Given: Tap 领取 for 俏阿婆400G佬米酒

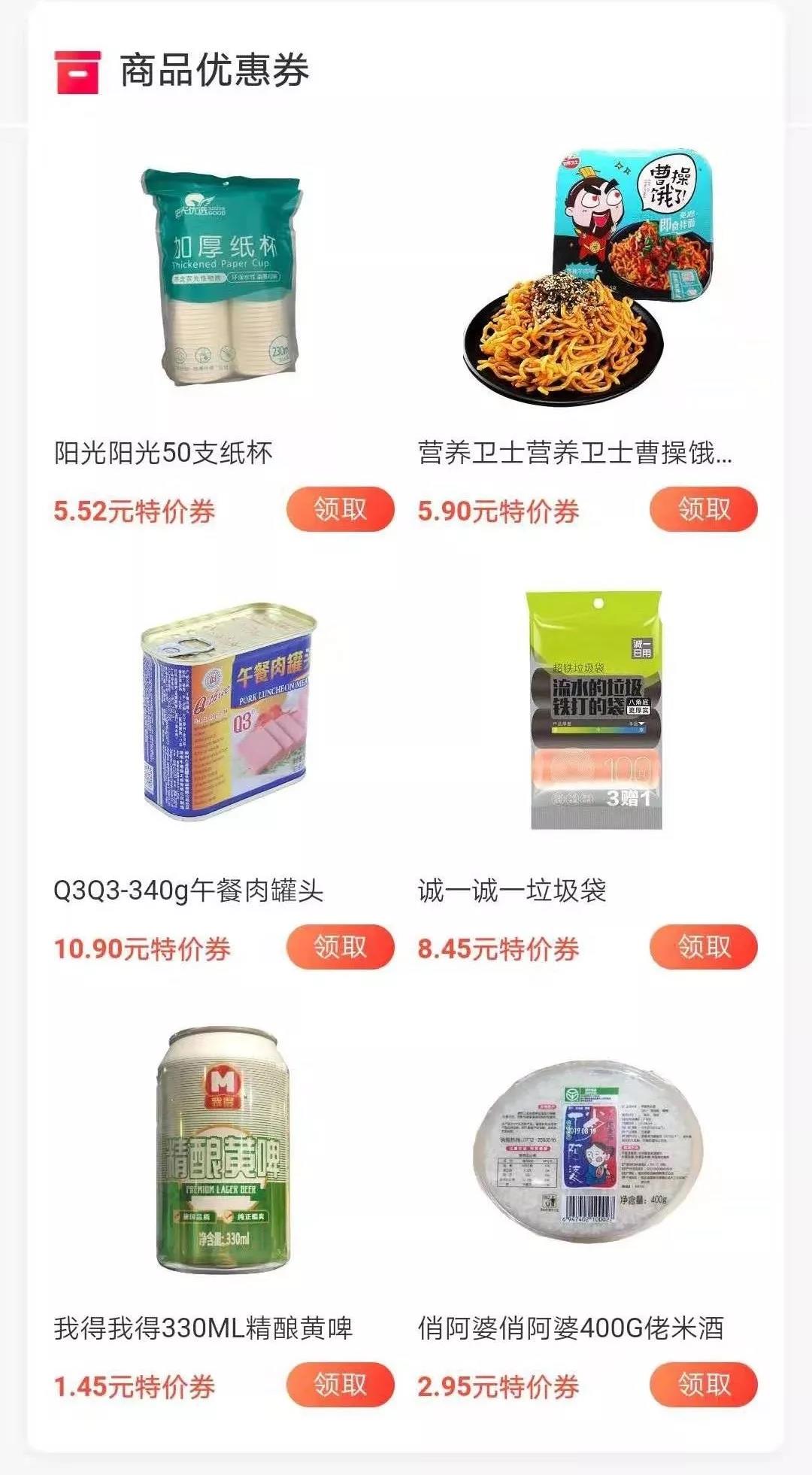Looking at the screenshot, I should 704,1384.
